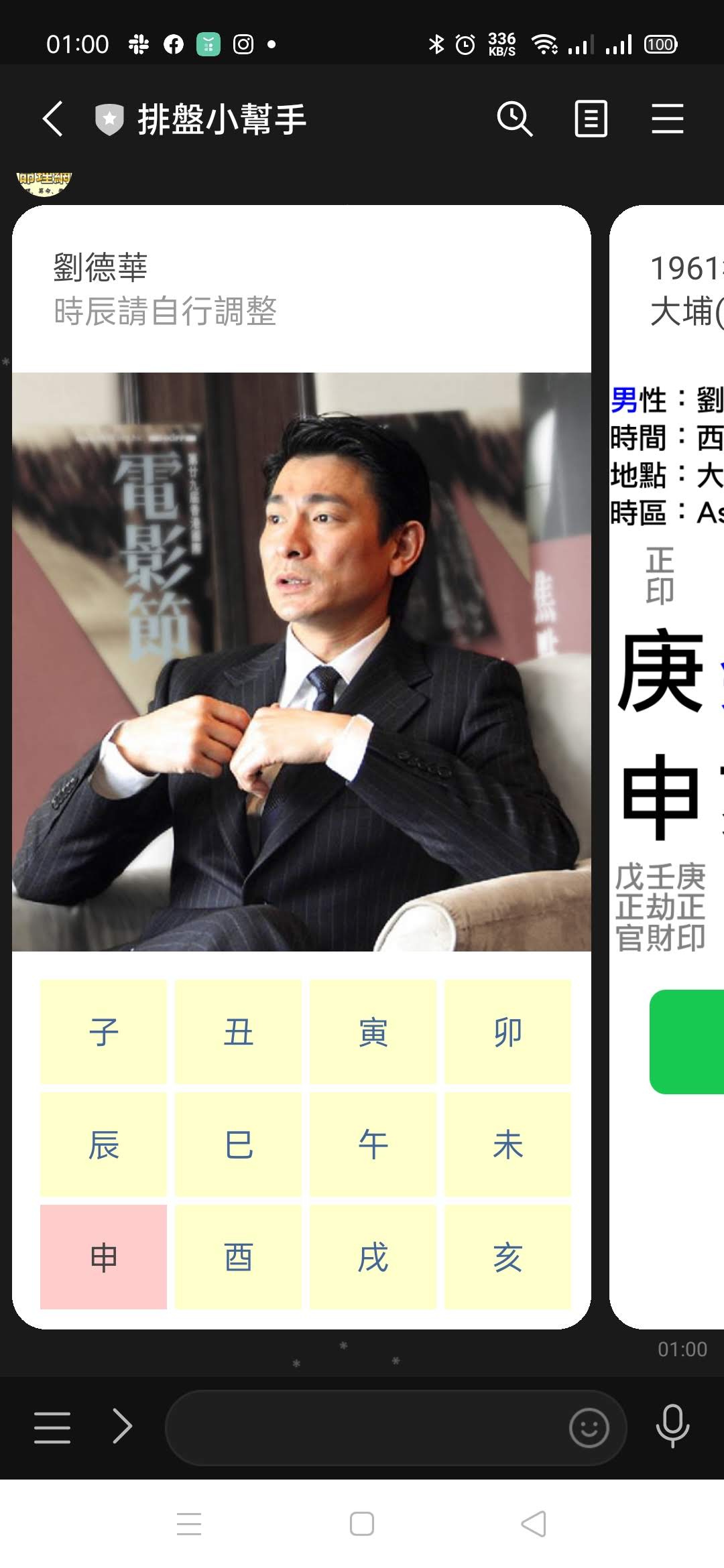The image size is (724, 1568).
Task: Select the 丑 hour button
Action: point(238,1031)
